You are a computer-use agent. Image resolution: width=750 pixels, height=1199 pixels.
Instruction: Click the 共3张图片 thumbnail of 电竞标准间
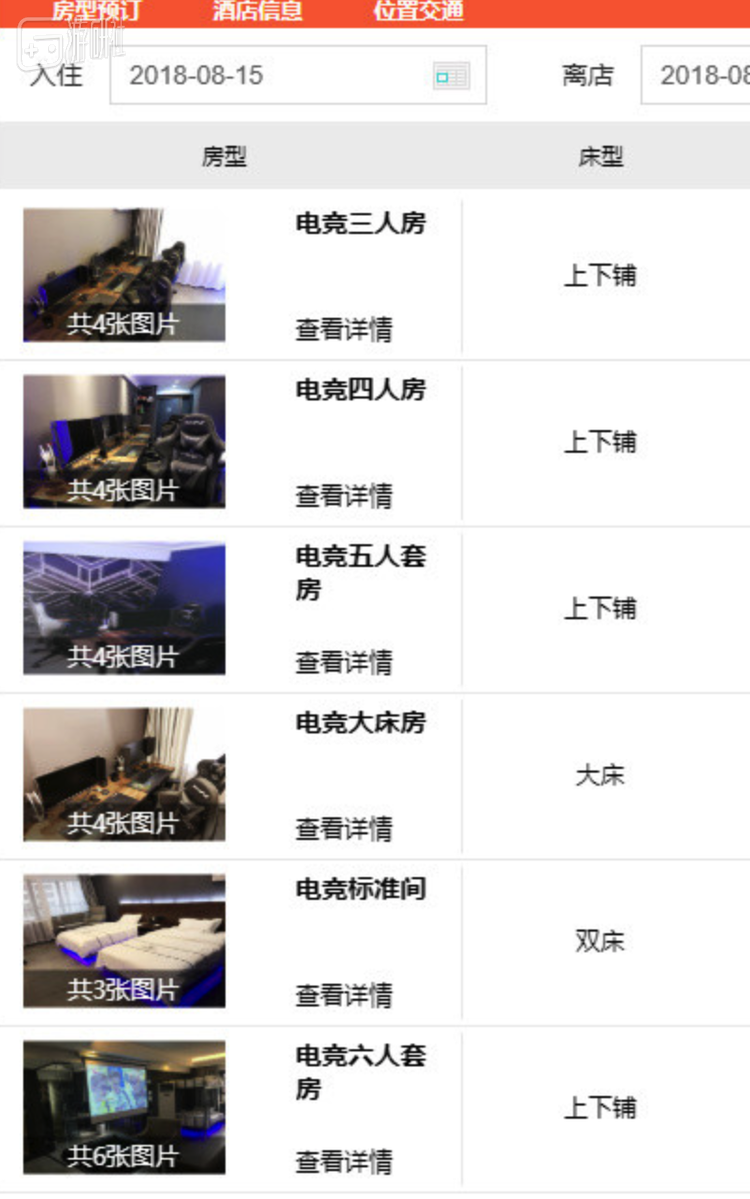click(x=122, y=939)
